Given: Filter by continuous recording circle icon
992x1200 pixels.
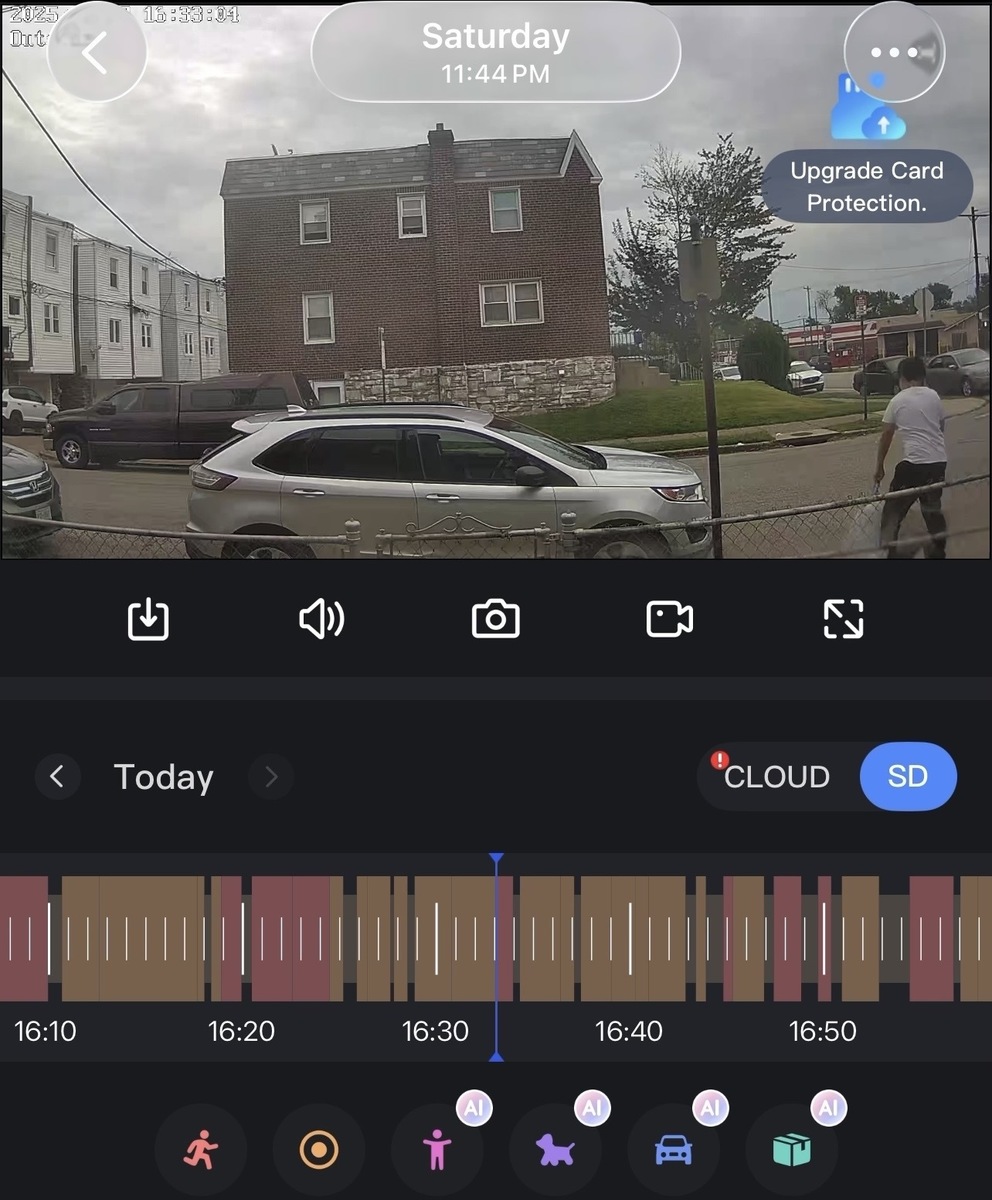Looking at the screenshot, I should coord(319,1150).
